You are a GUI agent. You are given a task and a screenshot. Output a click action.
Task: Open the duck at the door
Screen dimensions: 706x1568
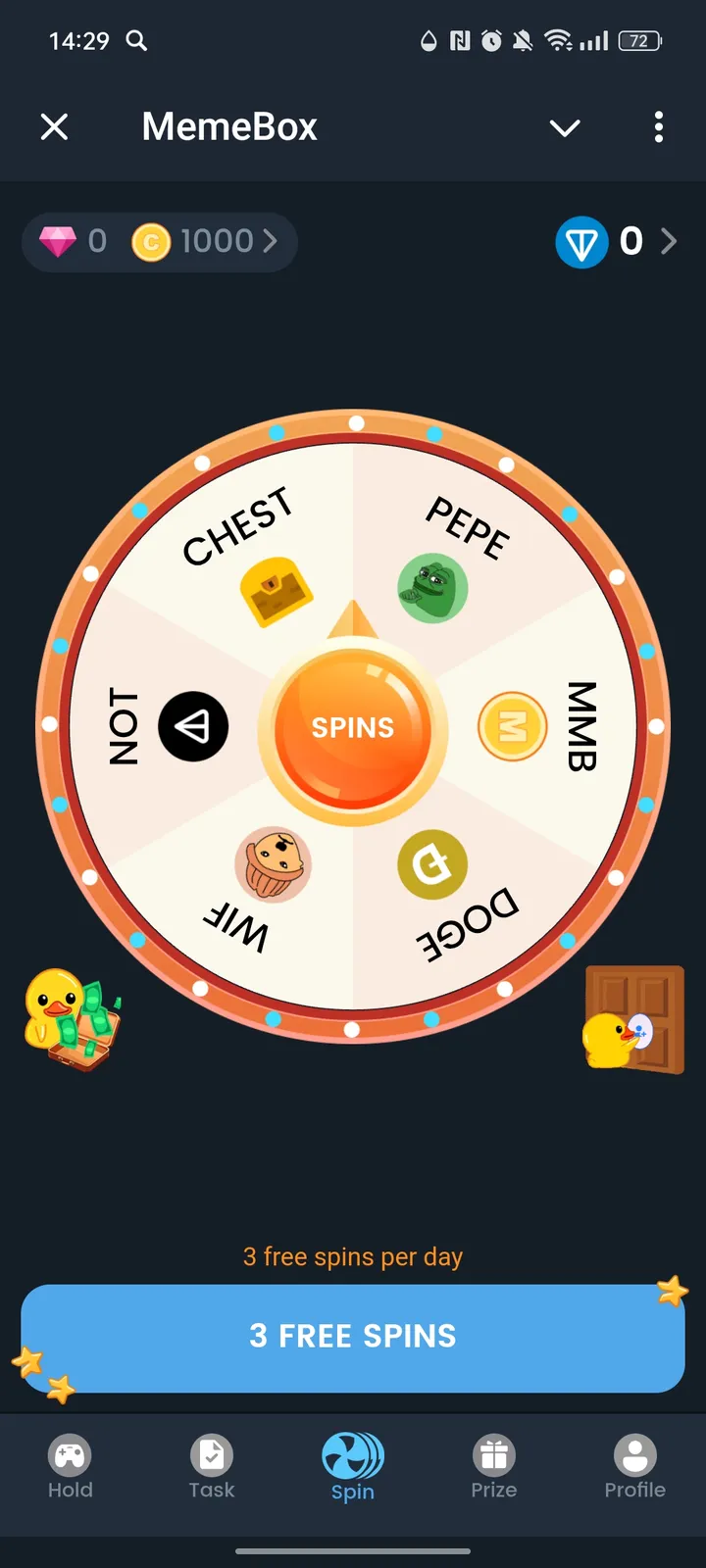633,1019
